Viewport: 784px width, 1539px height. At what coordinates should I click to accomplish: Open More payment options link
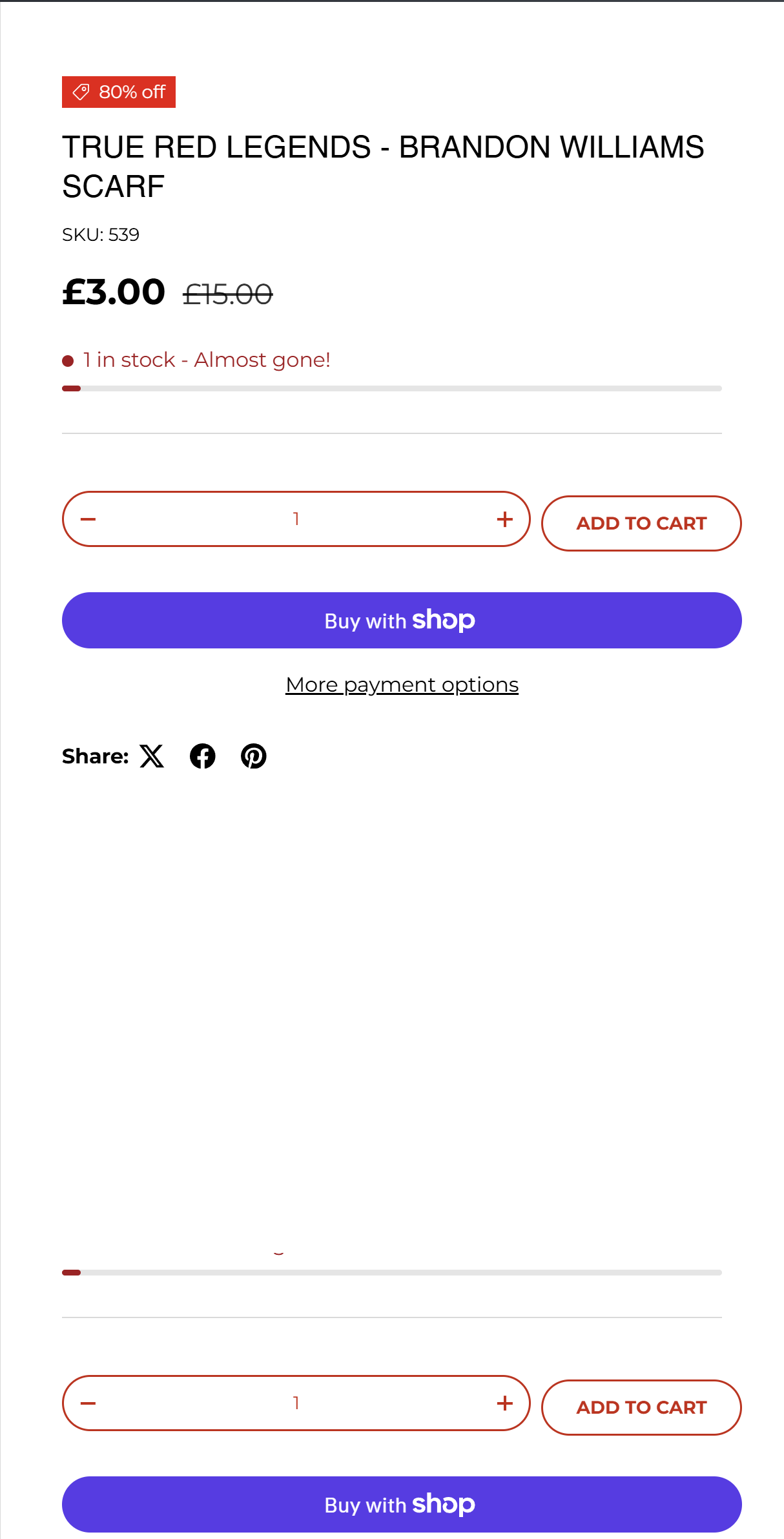coord(402,685)
